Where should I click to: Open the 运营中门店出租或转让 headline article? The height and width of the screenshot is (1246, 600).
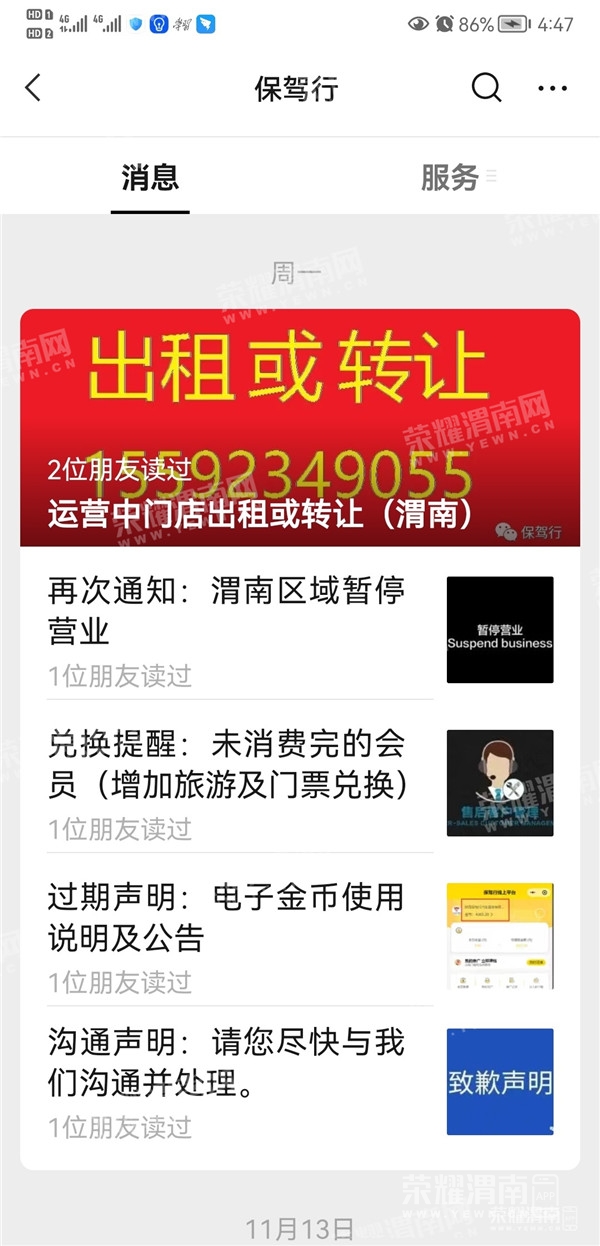coord(300,428)
